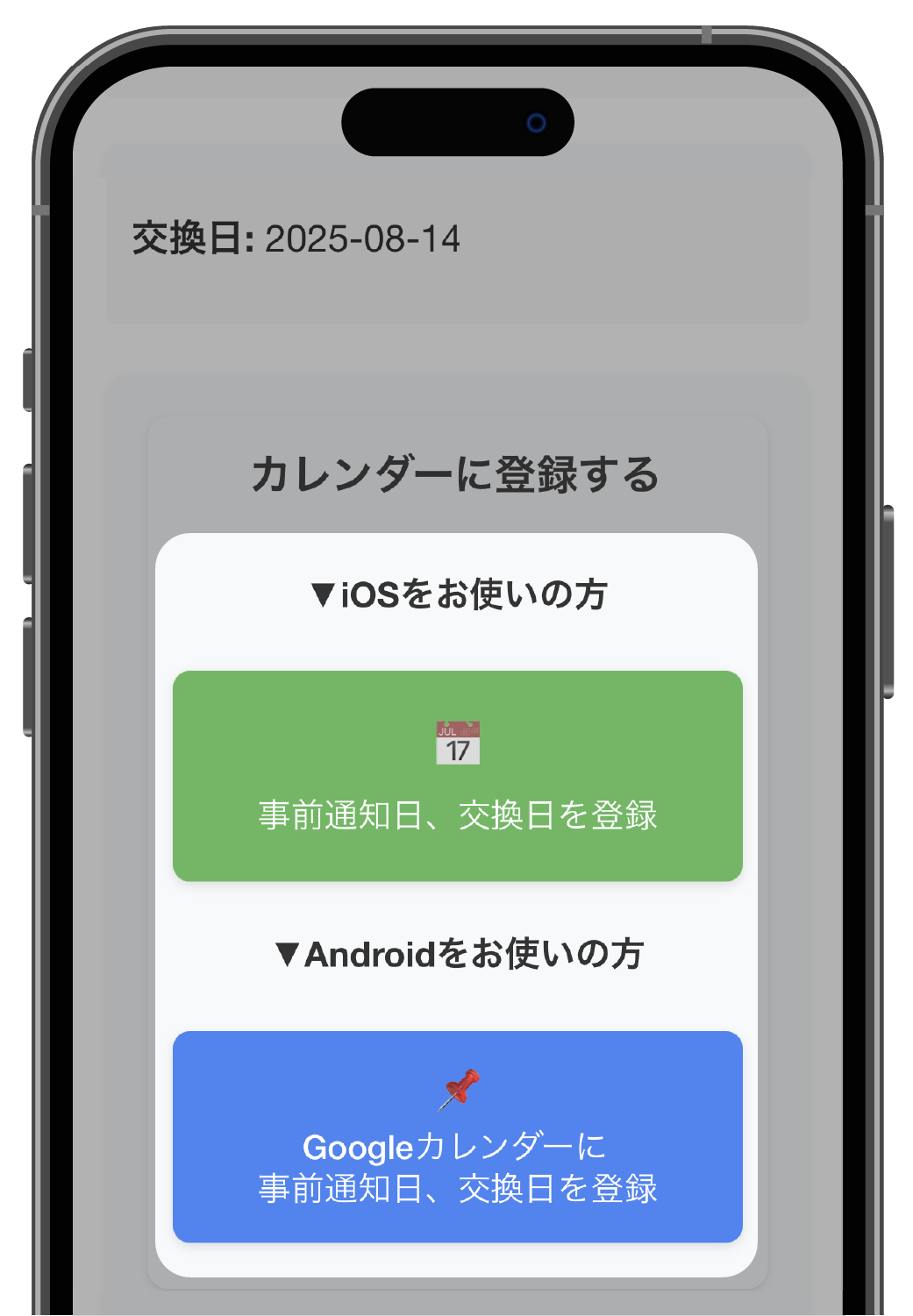
Task: Register dates to the iOS calendar
Action: click(457, 776)
